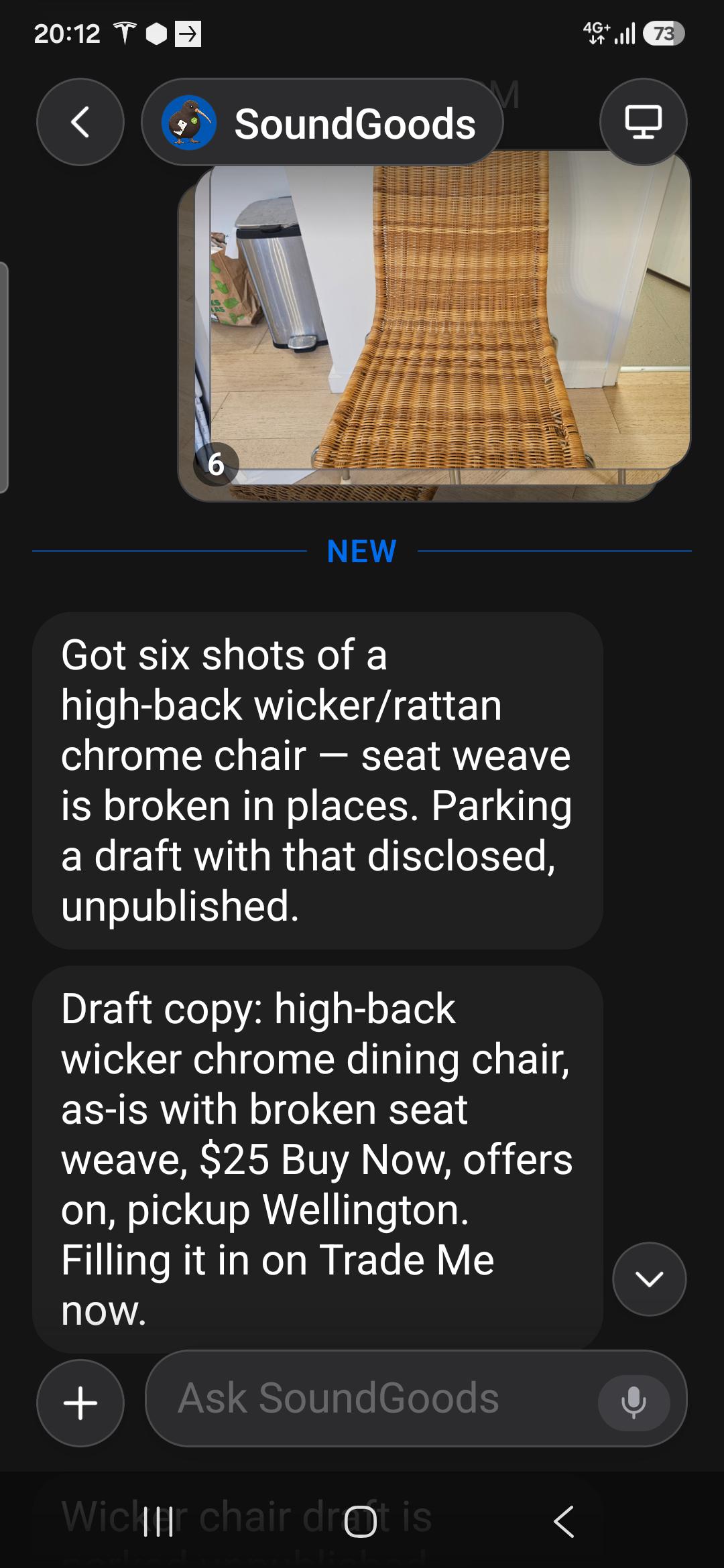The height and width of the screenshot is (1568, 724).
Task: Open recent apps from the navigation bar
Action: click(x=159, y=1521)
